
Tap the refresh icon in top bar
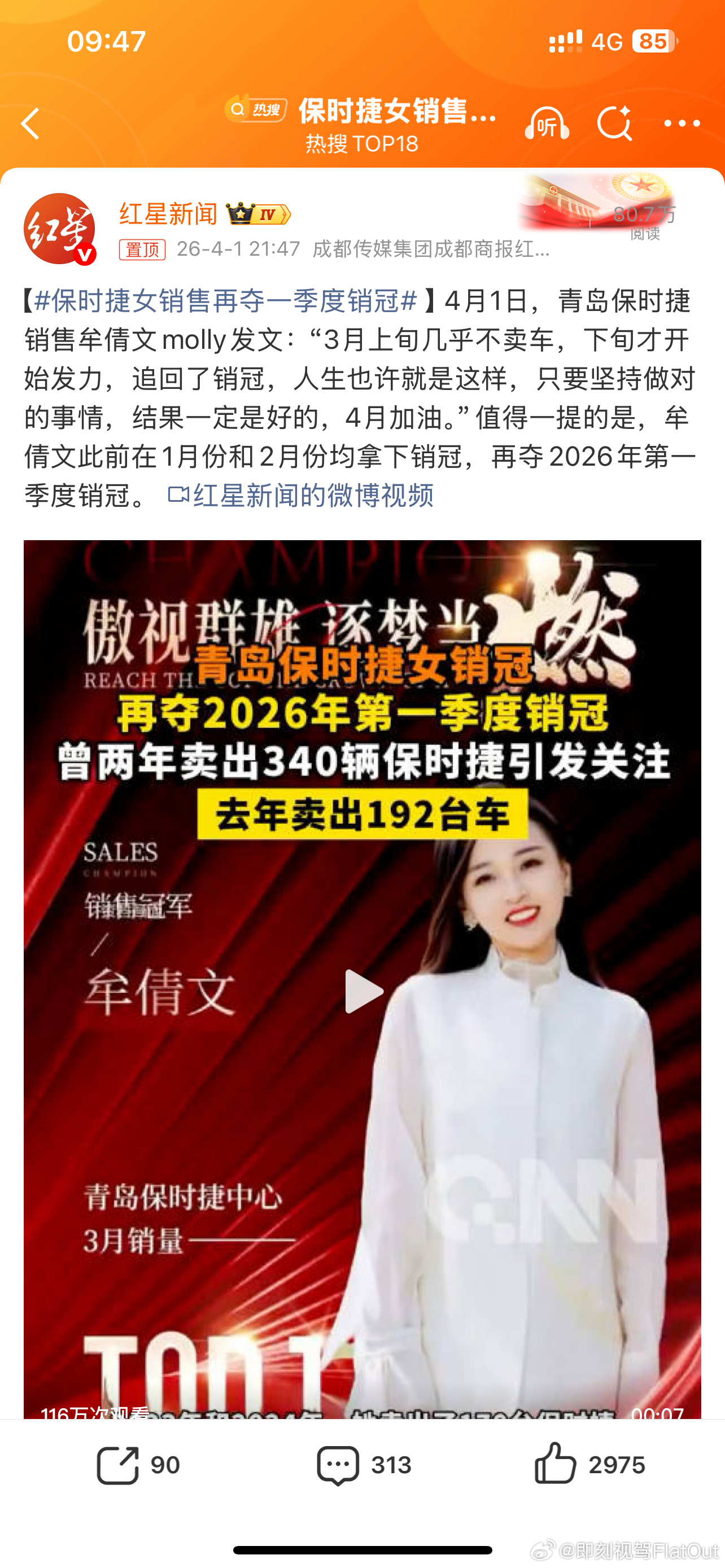615,123
